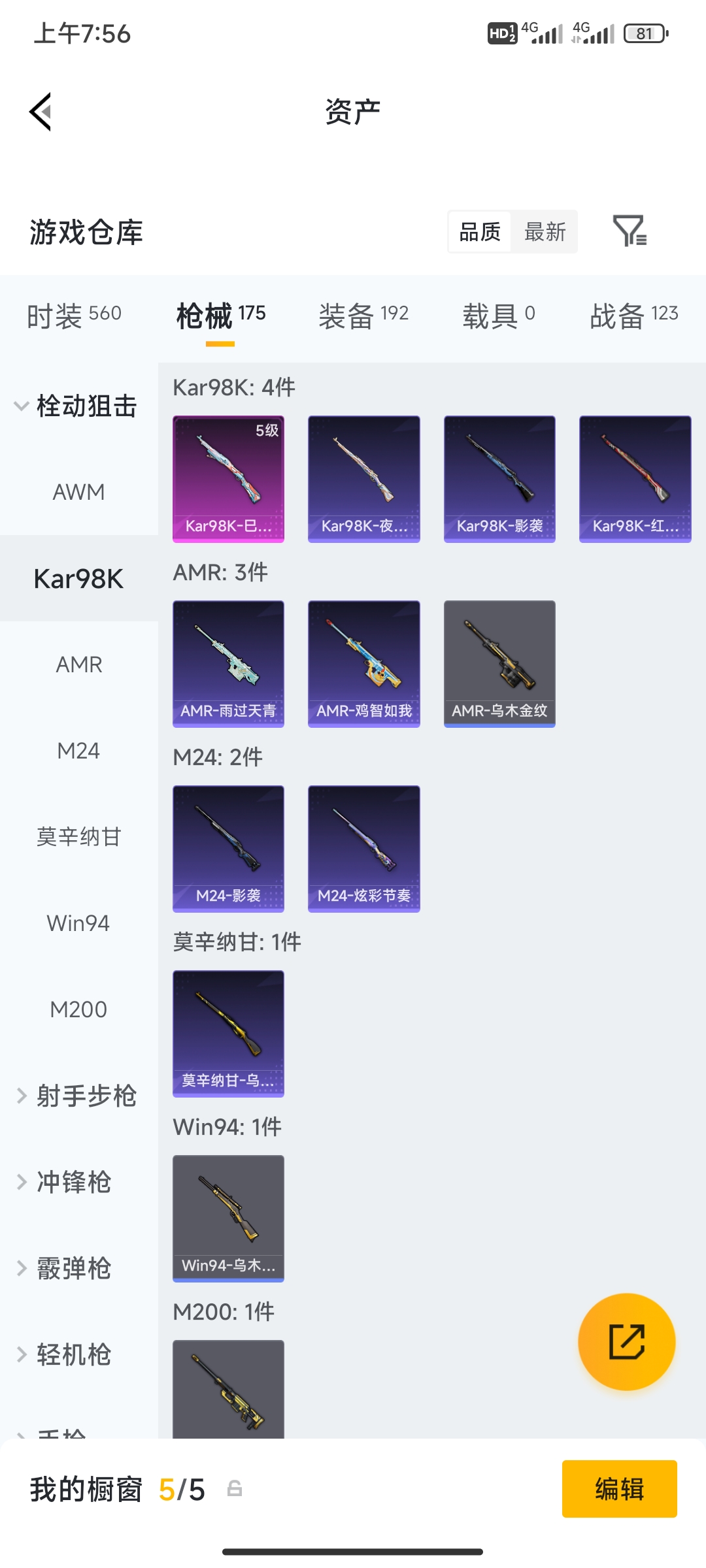Sort by 最新

[x=545, y=231]
